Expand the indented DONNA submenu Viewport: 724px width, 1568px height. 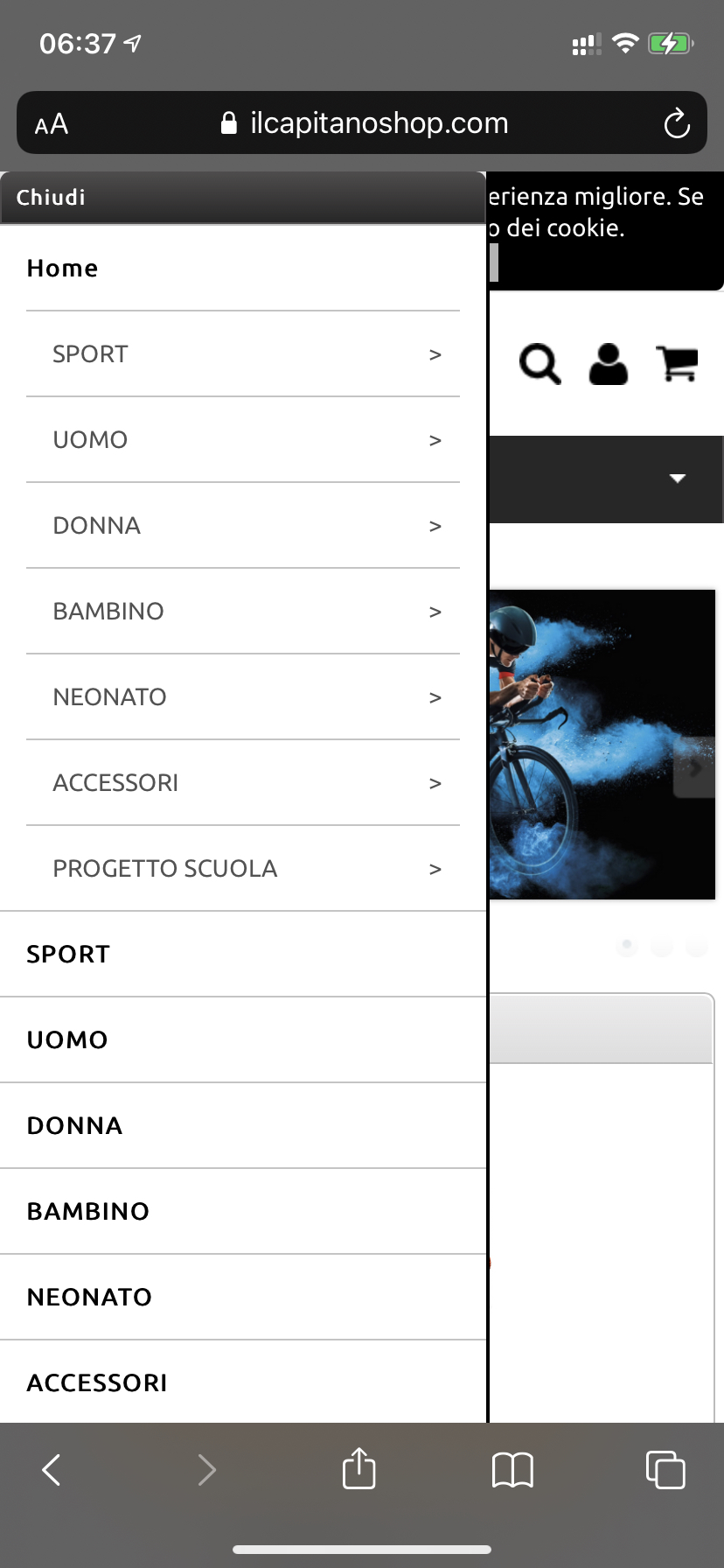click(435, 526)
